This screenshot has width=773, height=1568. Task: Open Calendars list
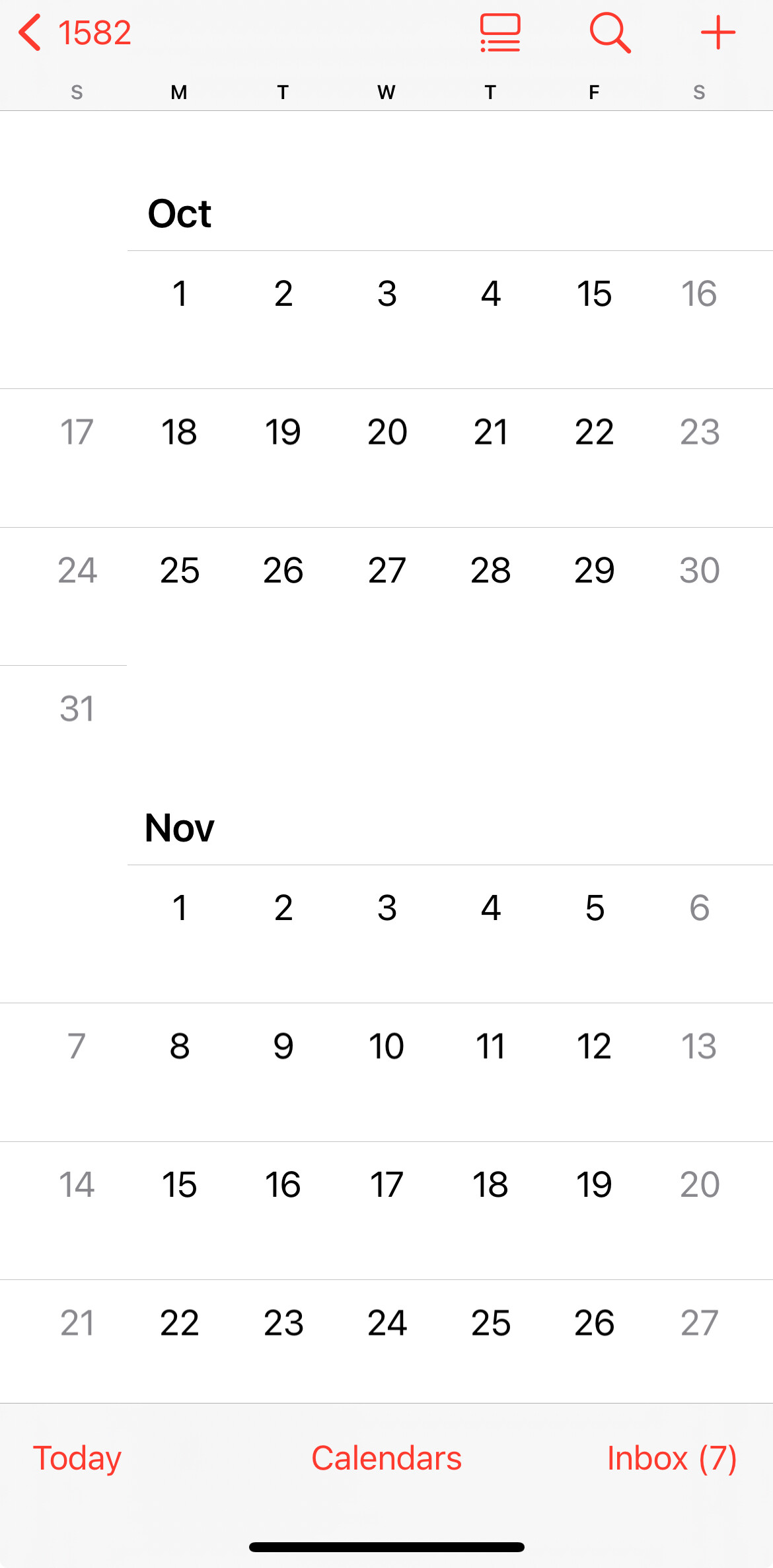coord(386,1458)
